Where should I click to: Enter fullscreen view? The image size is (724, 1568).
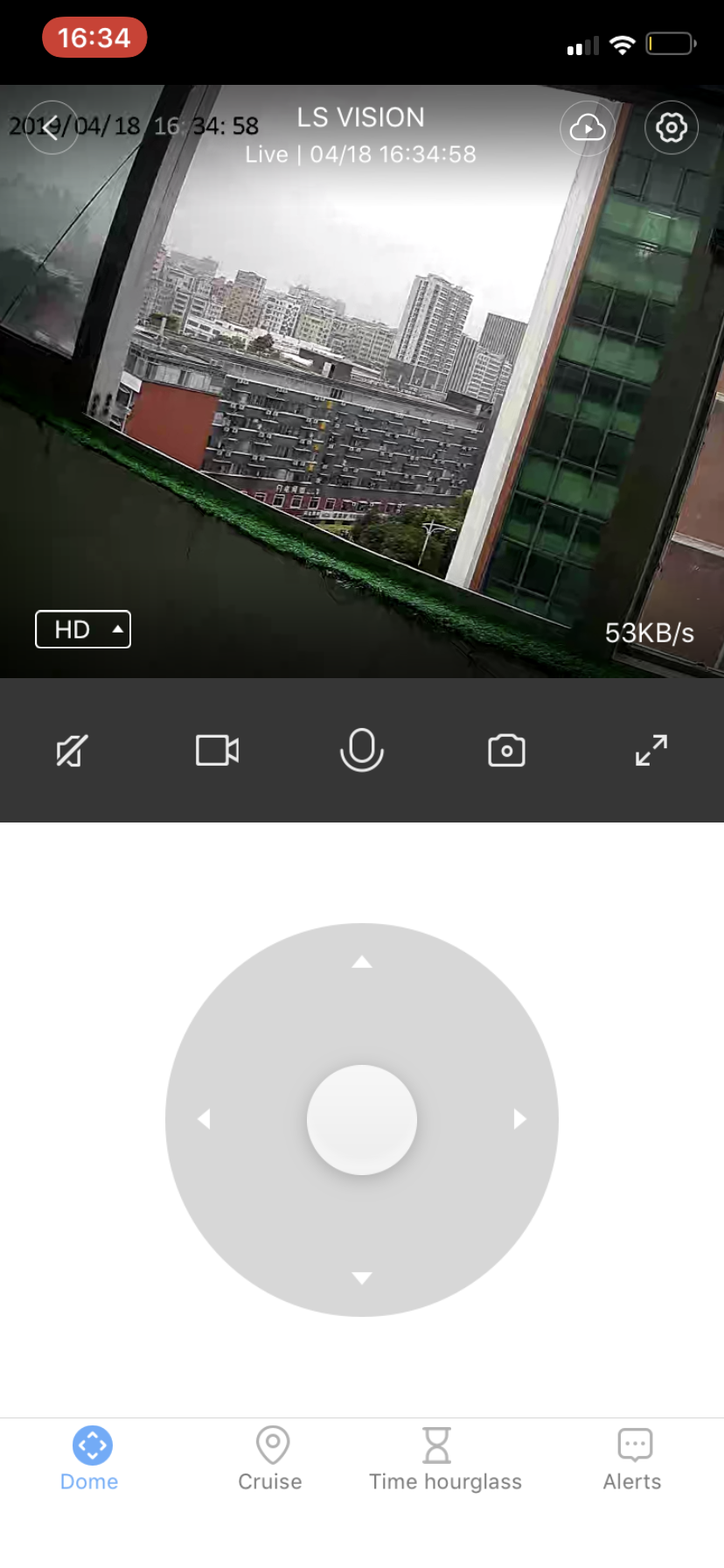point(651,751)
